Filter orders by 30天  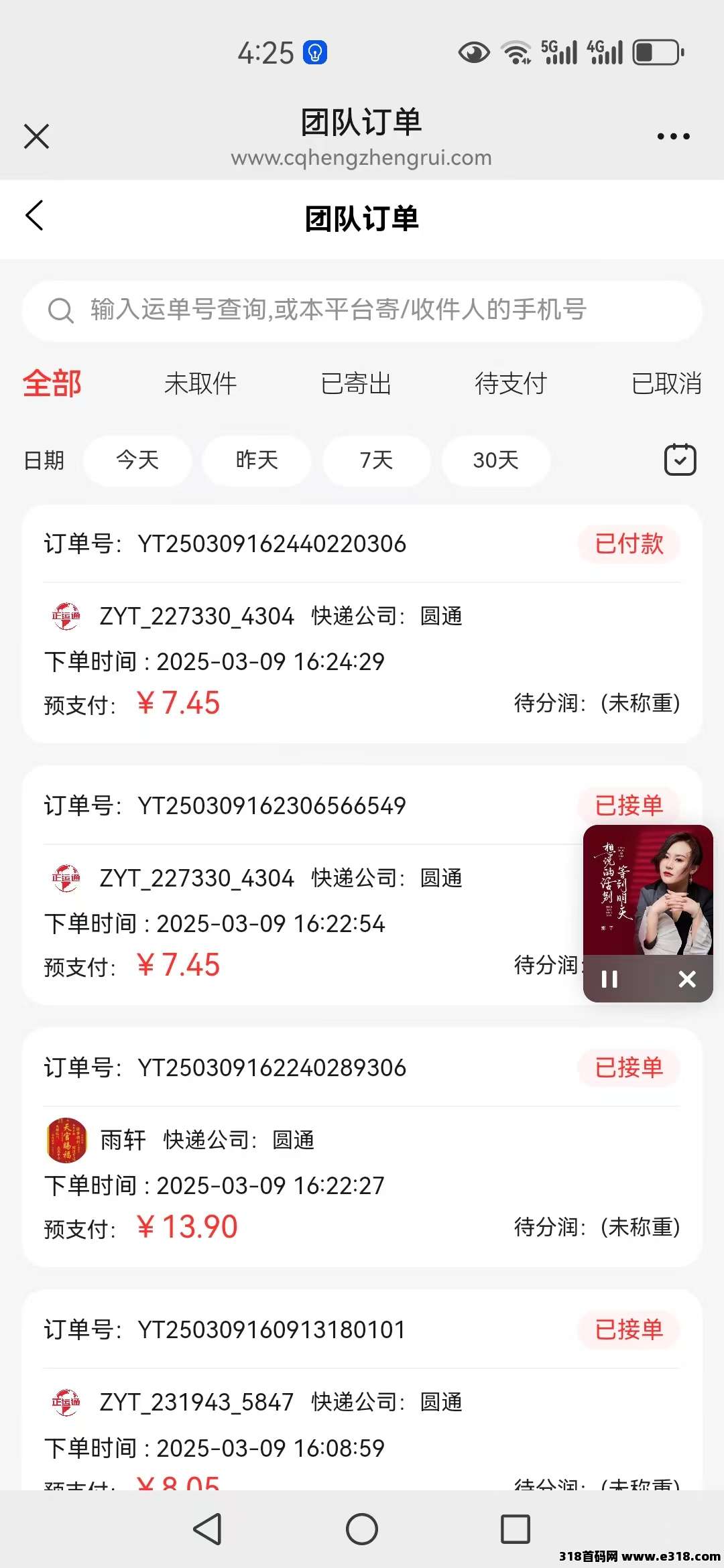tap(496, 460)
